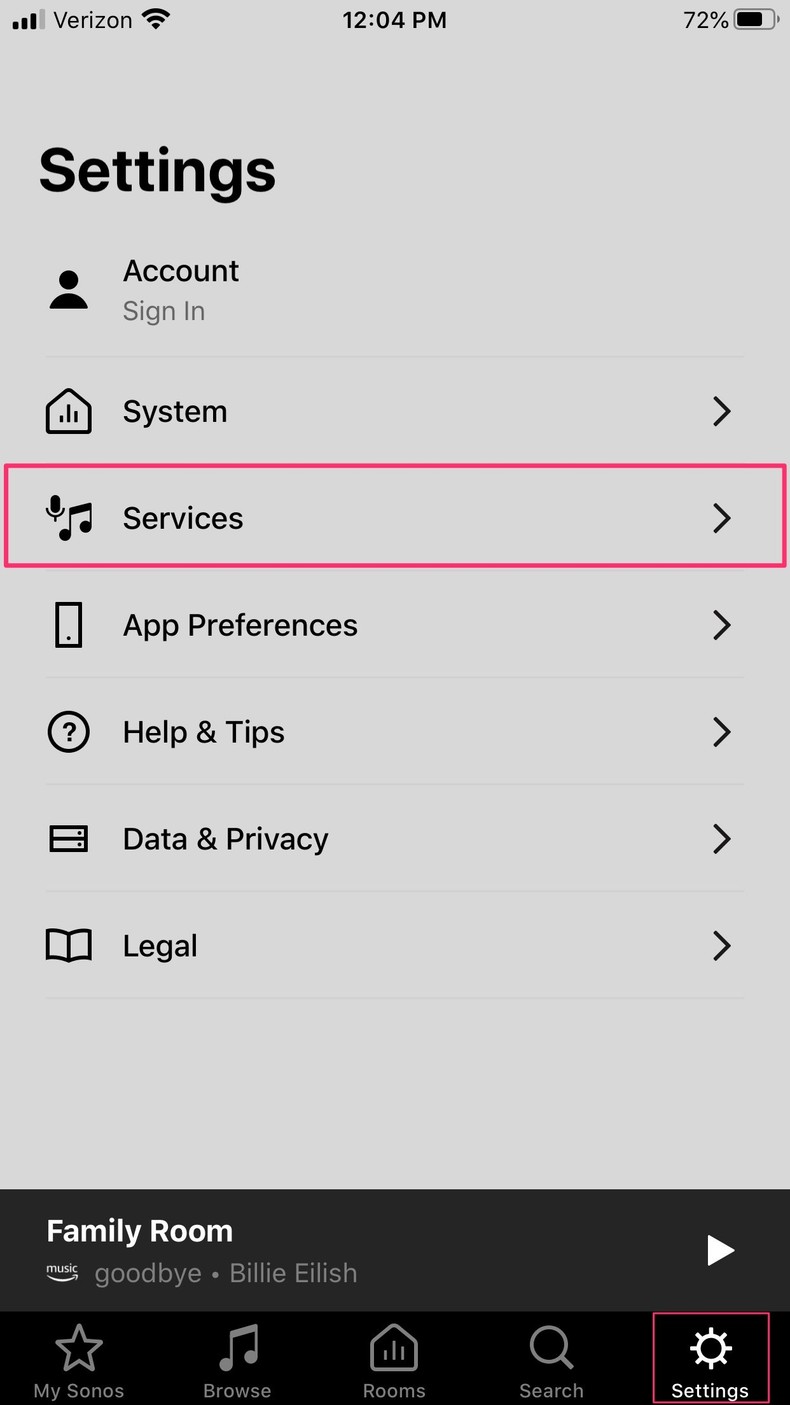Viewport: 790px width, 1405px height.
Task: Expand the System row chevron
Action: pyautogui.click(x=722, y=410)
